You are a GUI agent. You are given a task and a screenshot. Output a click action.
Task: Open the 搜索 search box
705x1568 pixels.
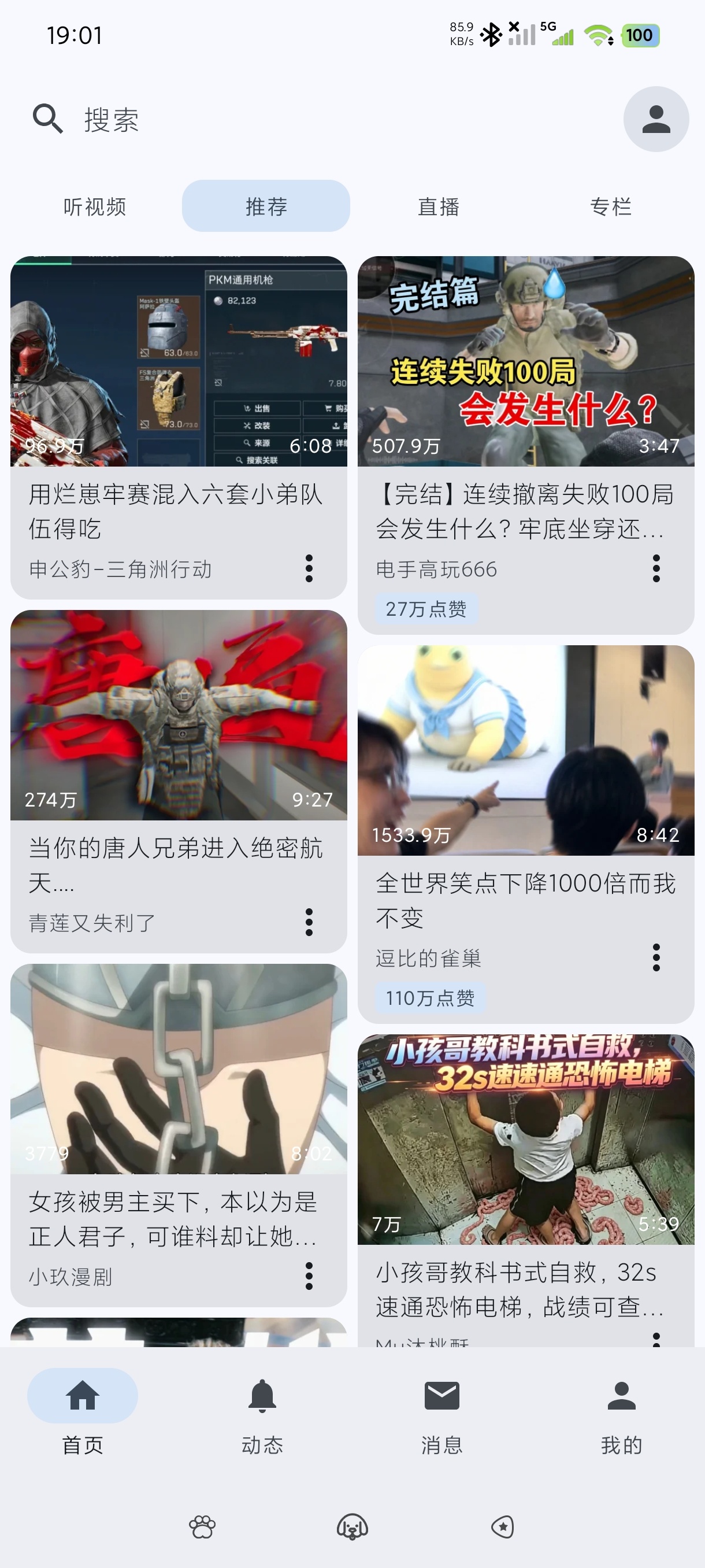click(x=316, y=119)
